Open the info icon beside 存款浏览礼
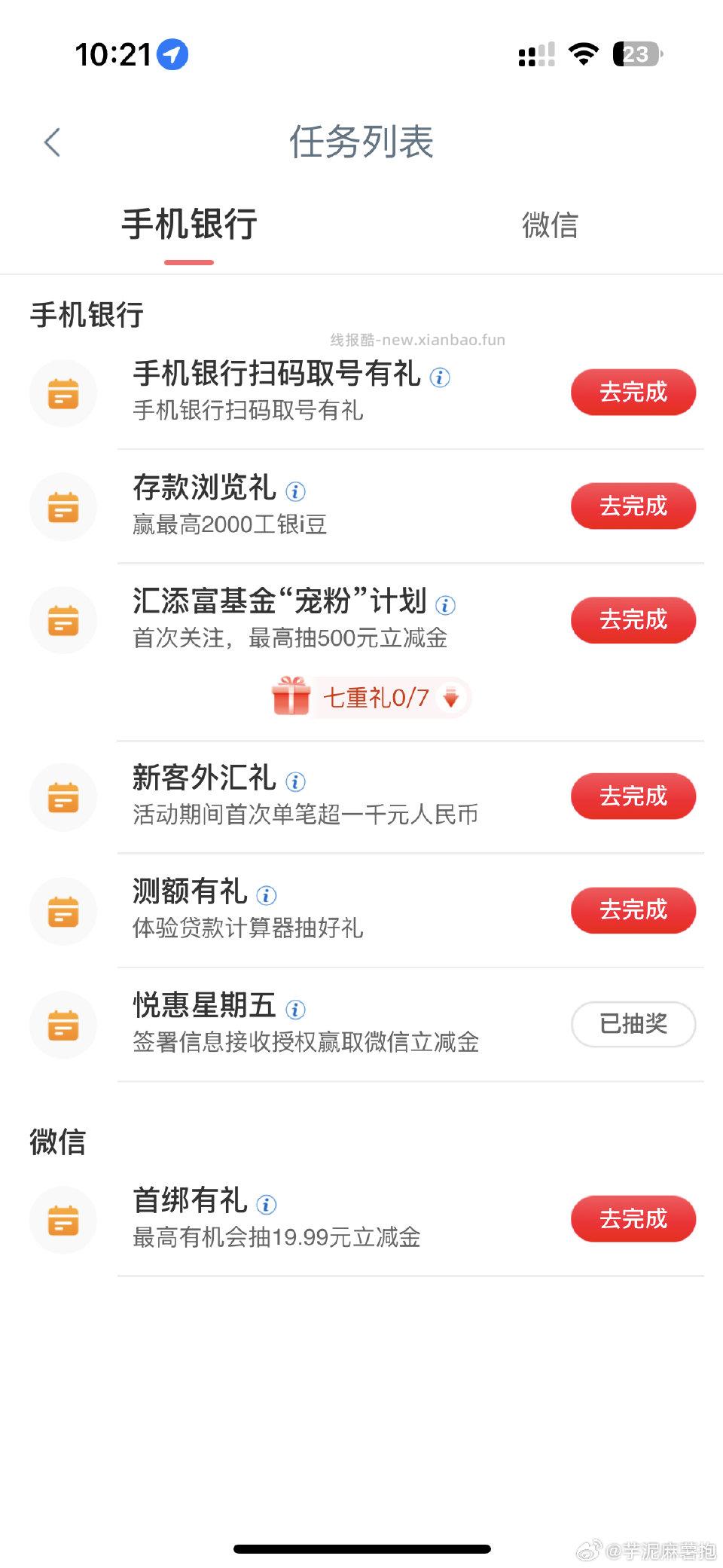The width and height of the screenshot is (723, 1568). [x=296, y=492]
